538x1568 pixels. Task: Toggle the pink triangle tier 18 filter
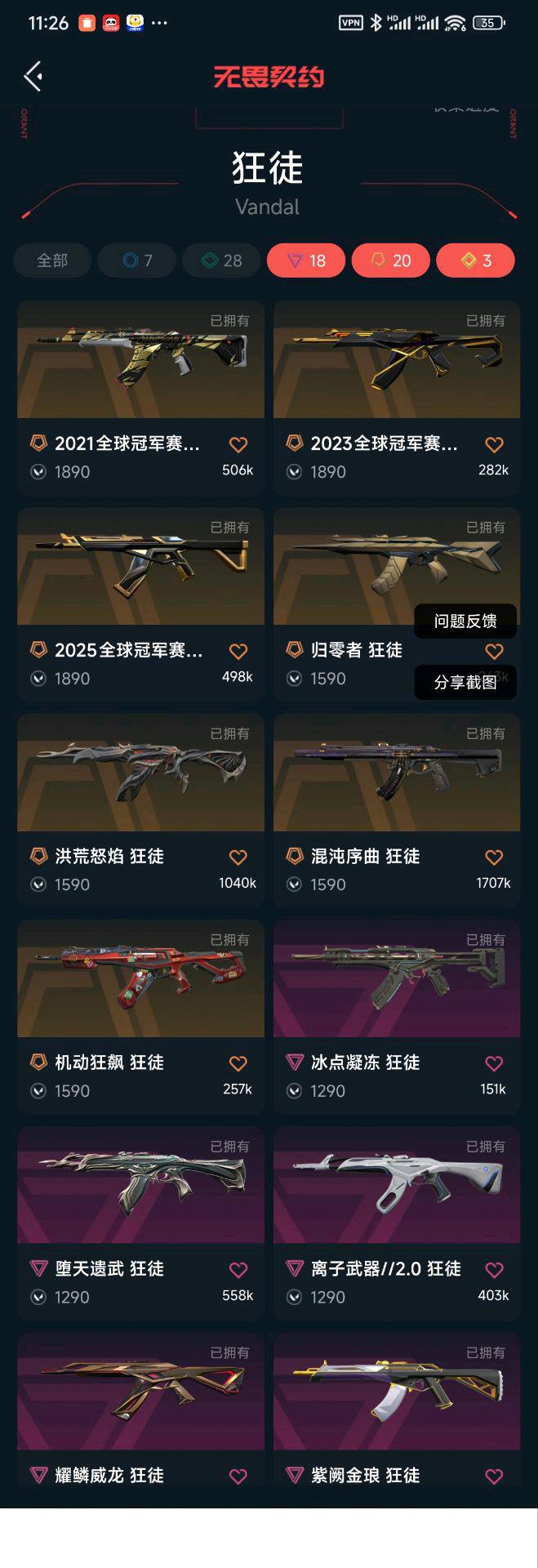(306, 261)
